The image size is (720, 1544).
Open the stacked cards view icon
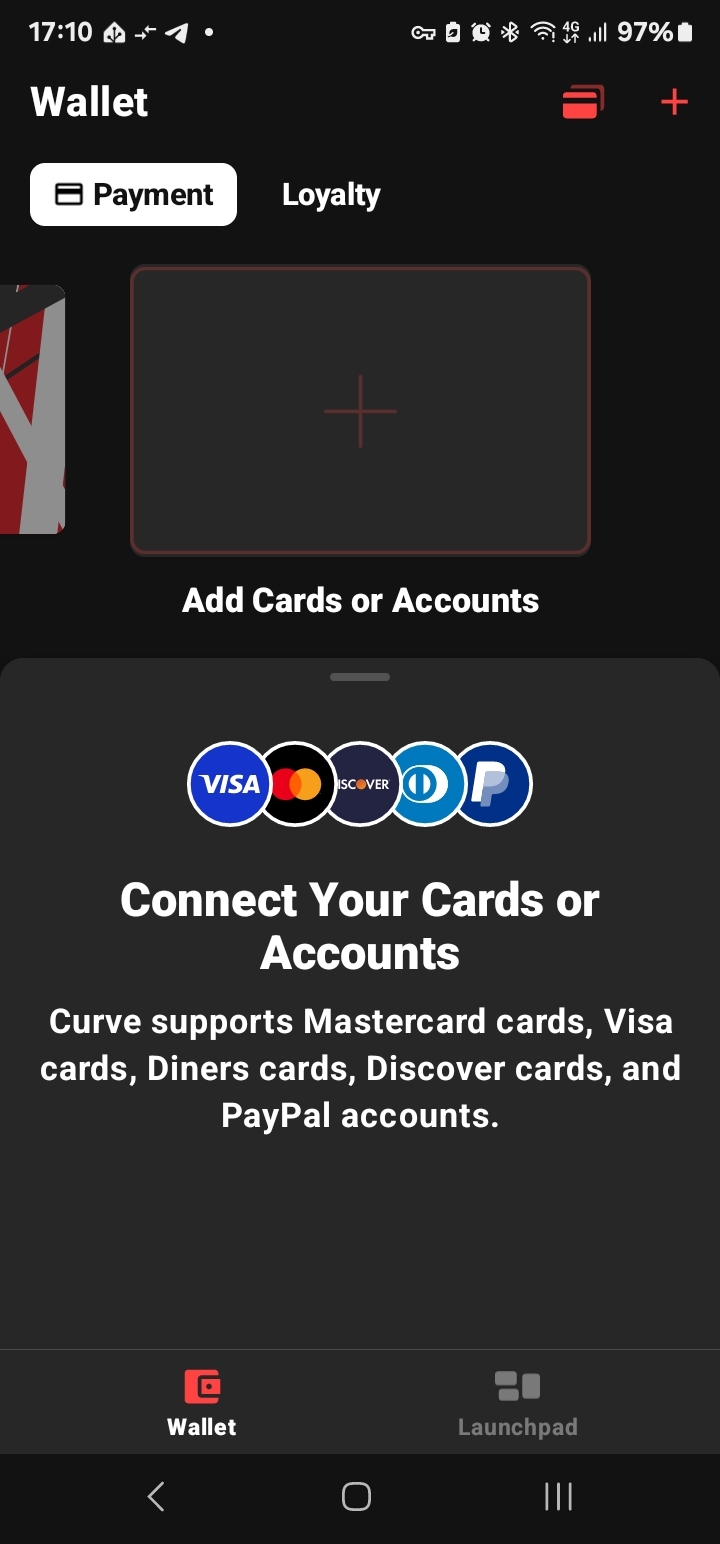coord(582,102)
